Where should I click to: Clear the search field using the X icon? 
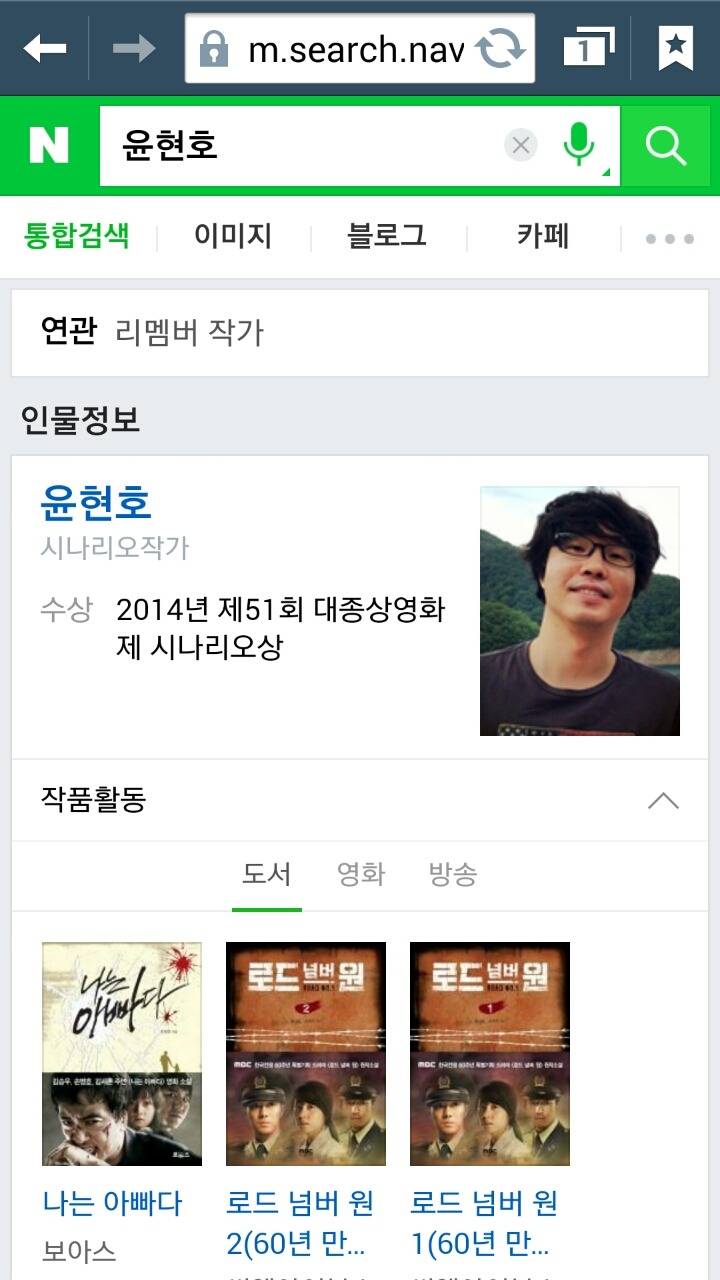pyautogui.click(x=519, y=145)
